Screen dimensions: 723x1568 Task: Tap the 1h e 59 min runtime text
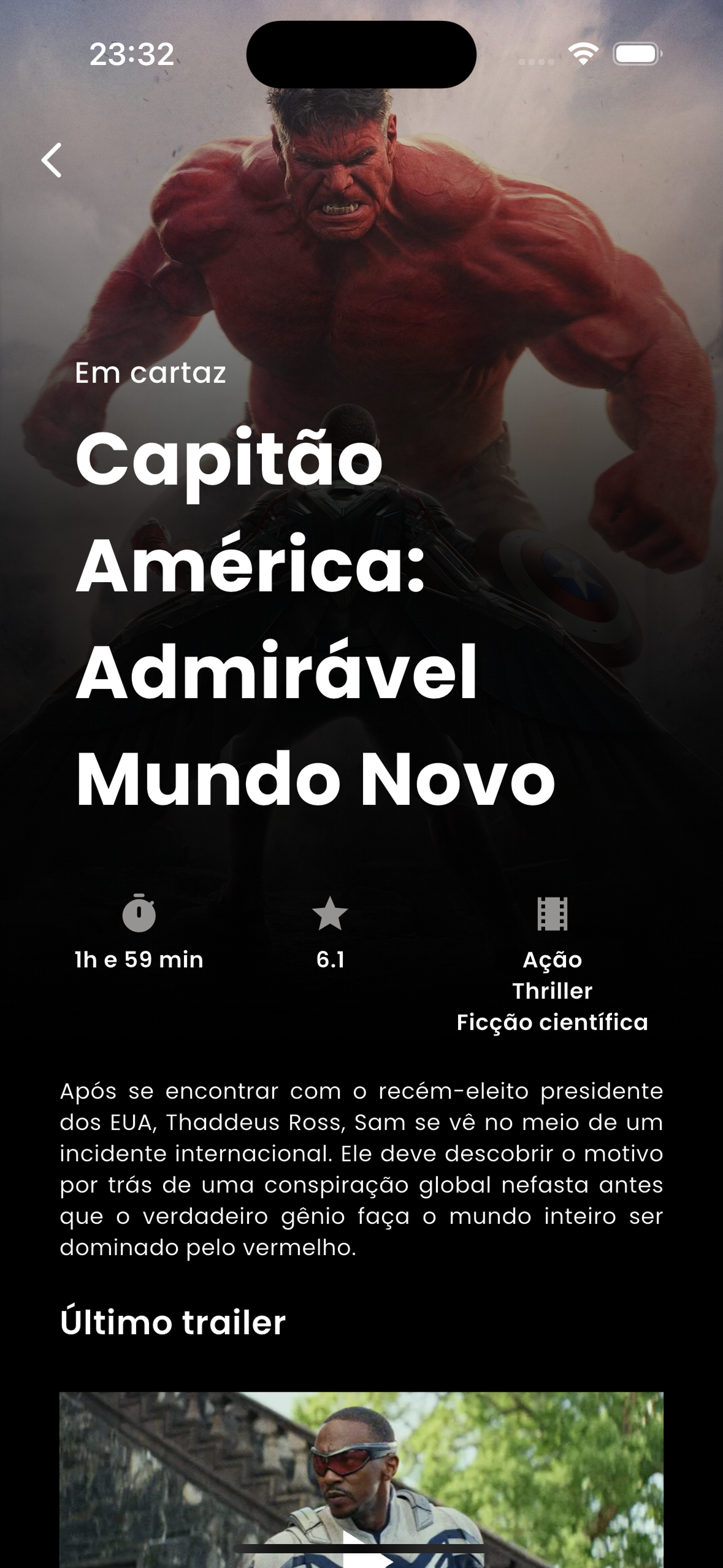[x=138, y=960]
